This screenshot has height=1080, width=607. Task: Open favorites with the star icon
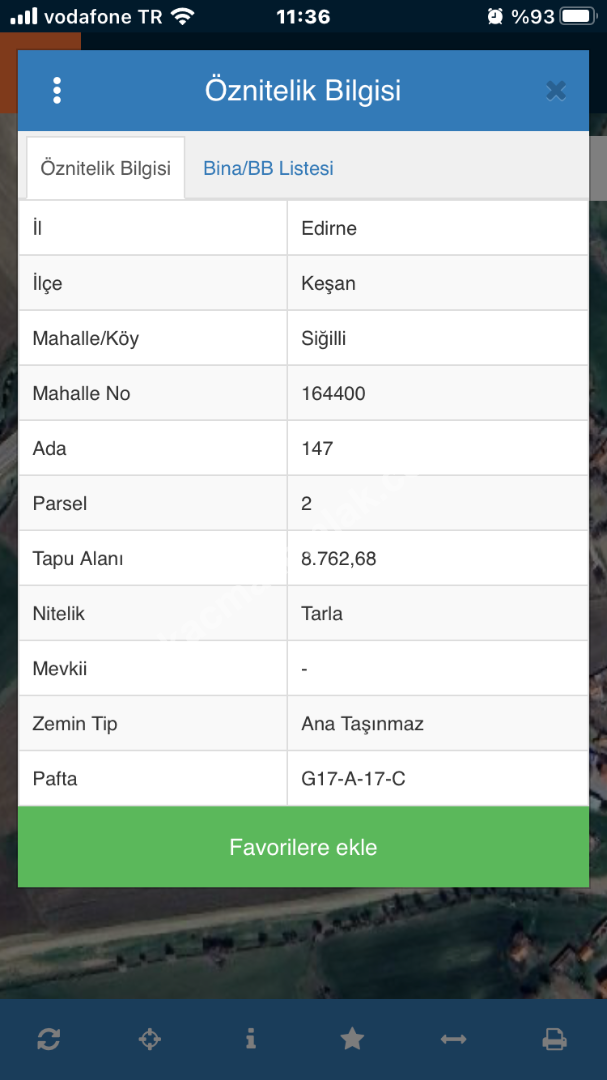(x=352, y=1039)
